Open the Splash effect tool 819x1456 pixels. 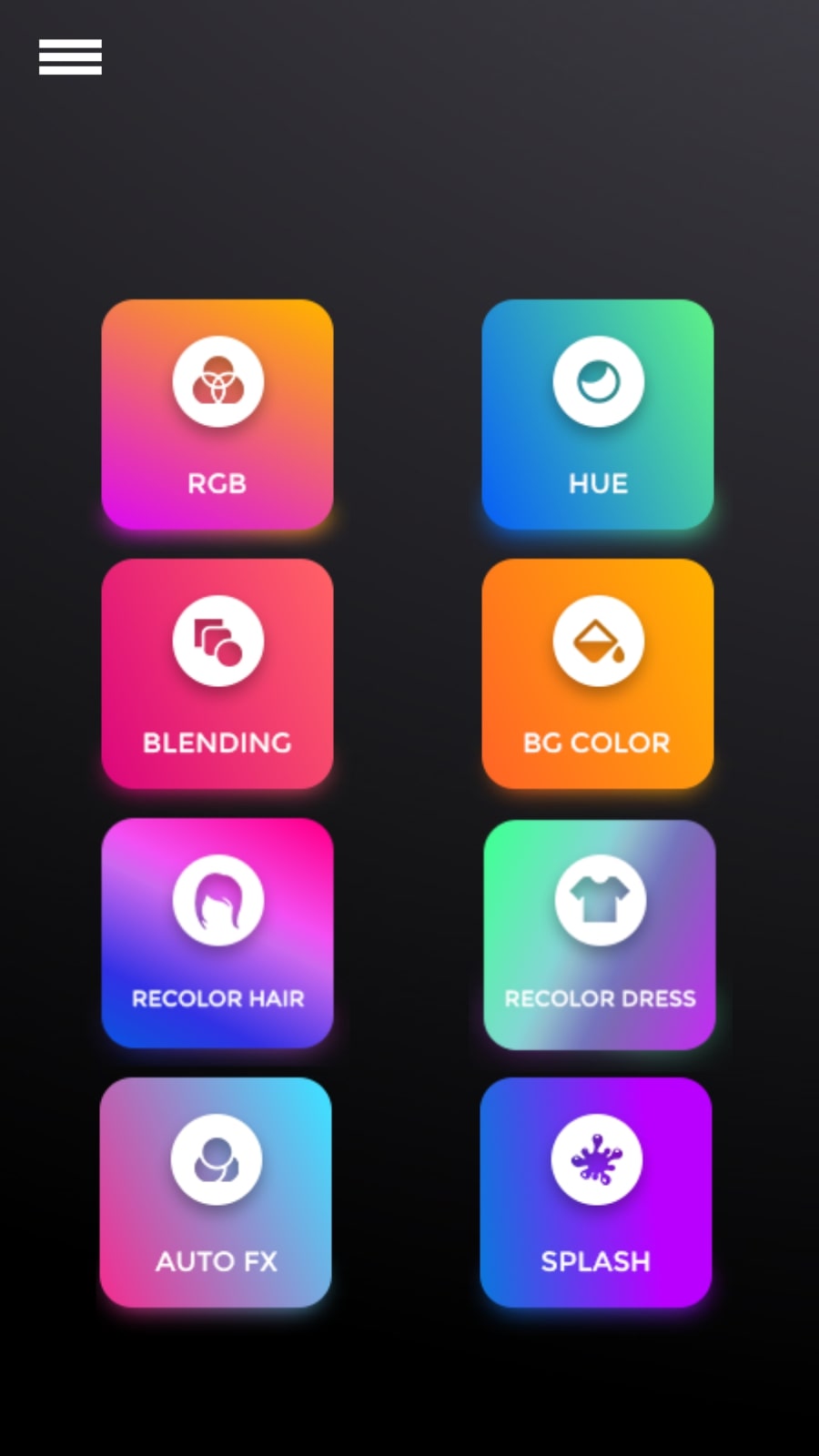[x=596, y=1192]
